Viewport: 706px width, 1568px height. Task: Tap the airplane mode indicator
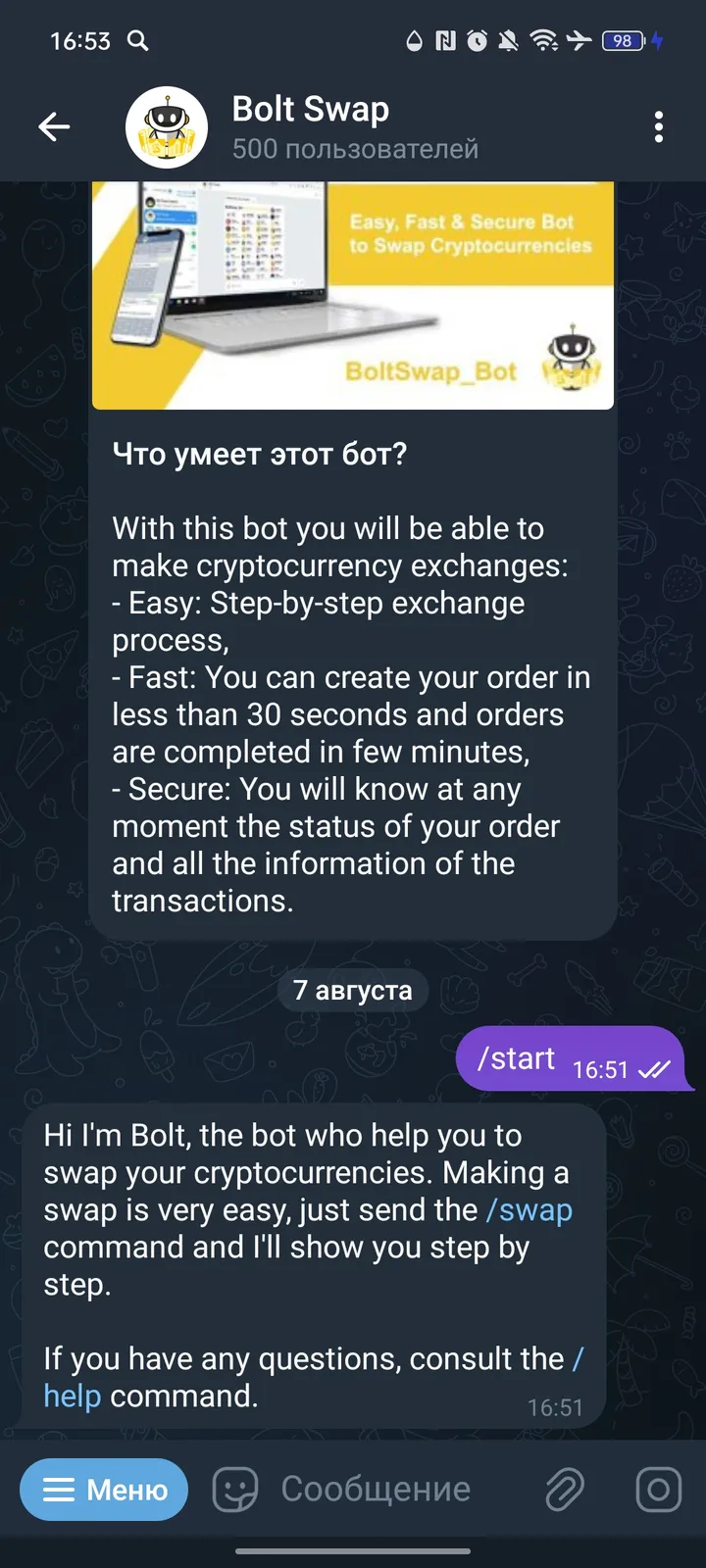click(x=578, y=41)
